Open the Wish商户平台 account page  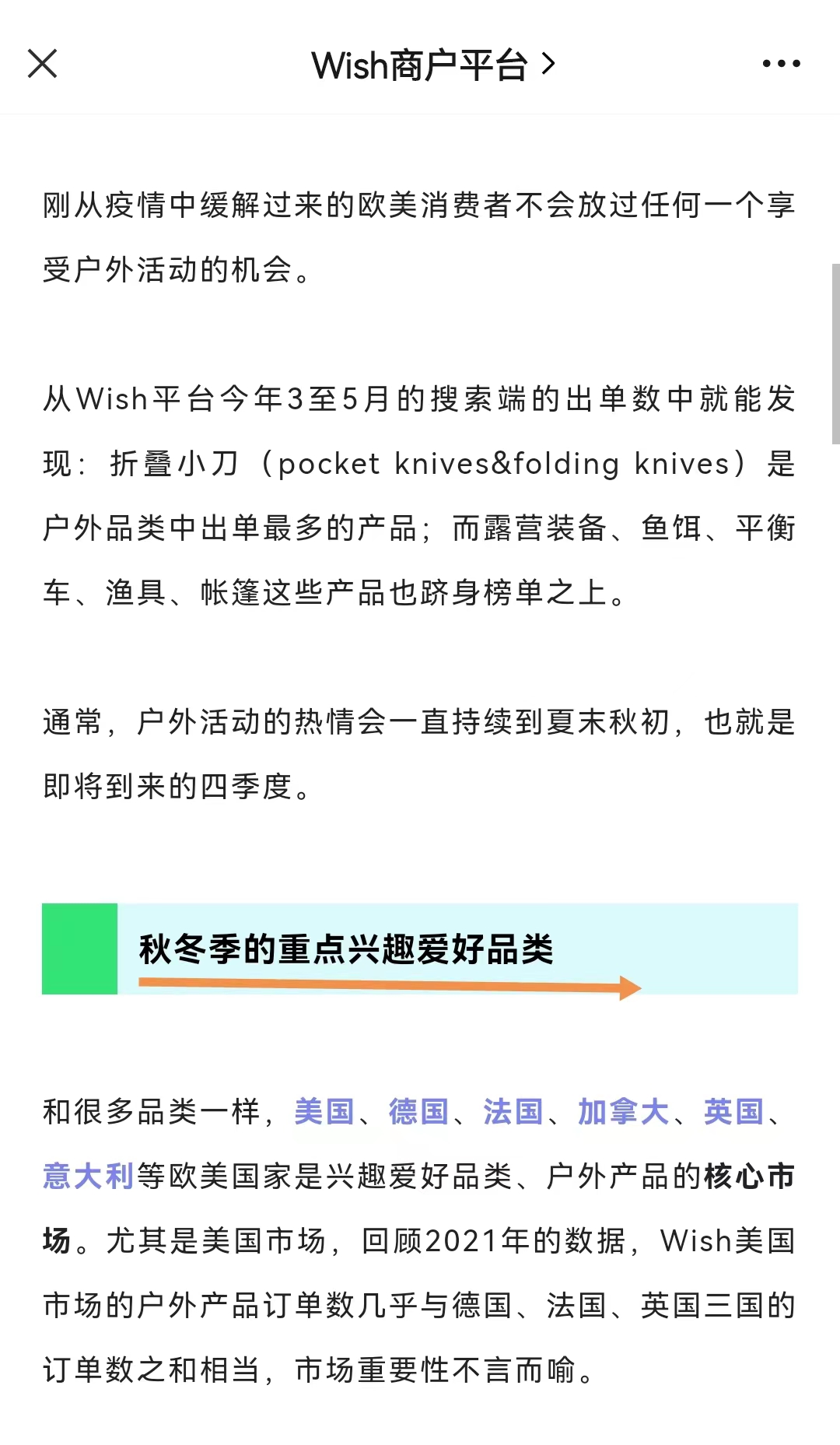click(x=432, y=65)
